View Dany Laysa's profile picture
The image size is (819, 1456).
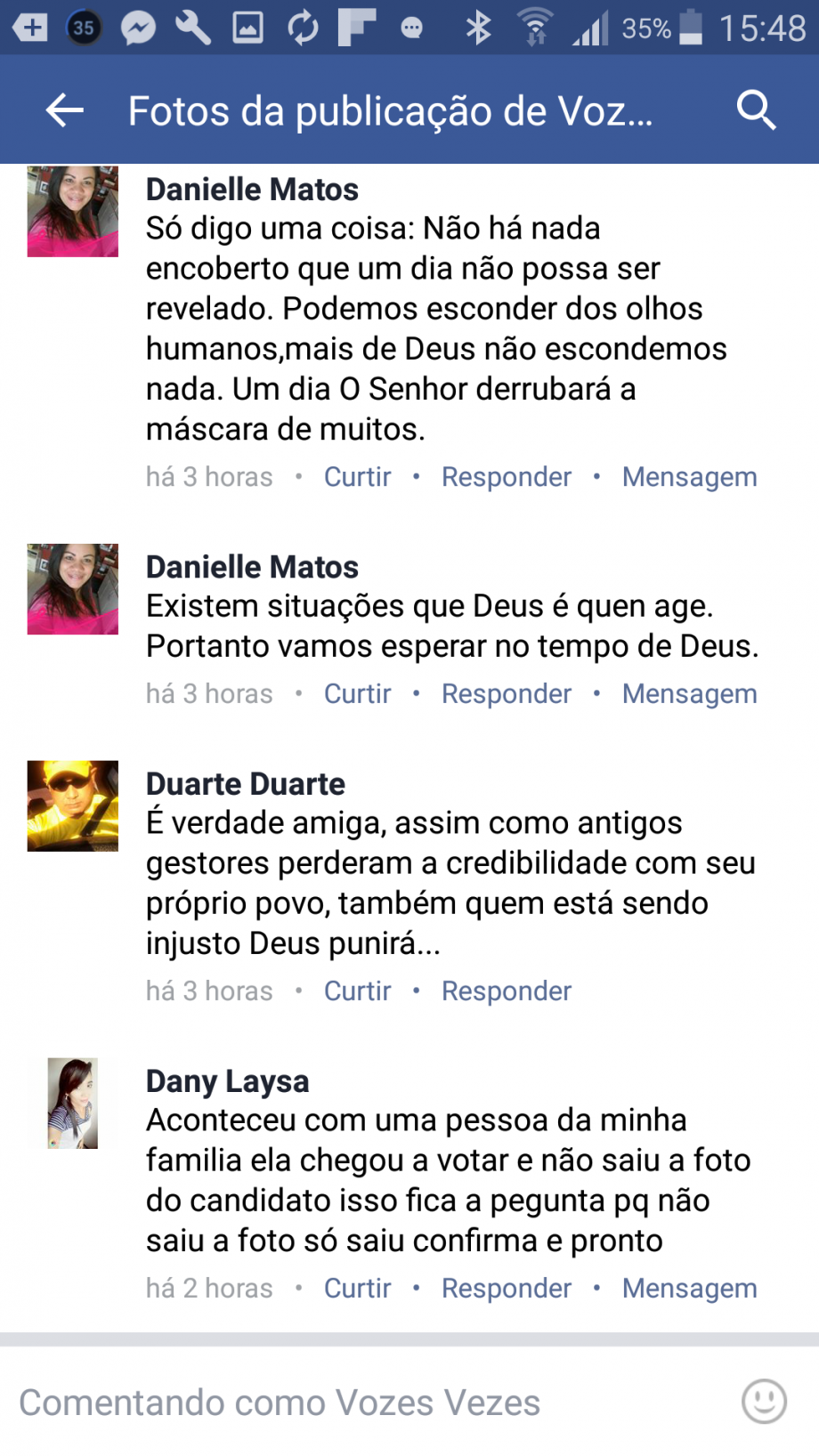coord(72,1104)
